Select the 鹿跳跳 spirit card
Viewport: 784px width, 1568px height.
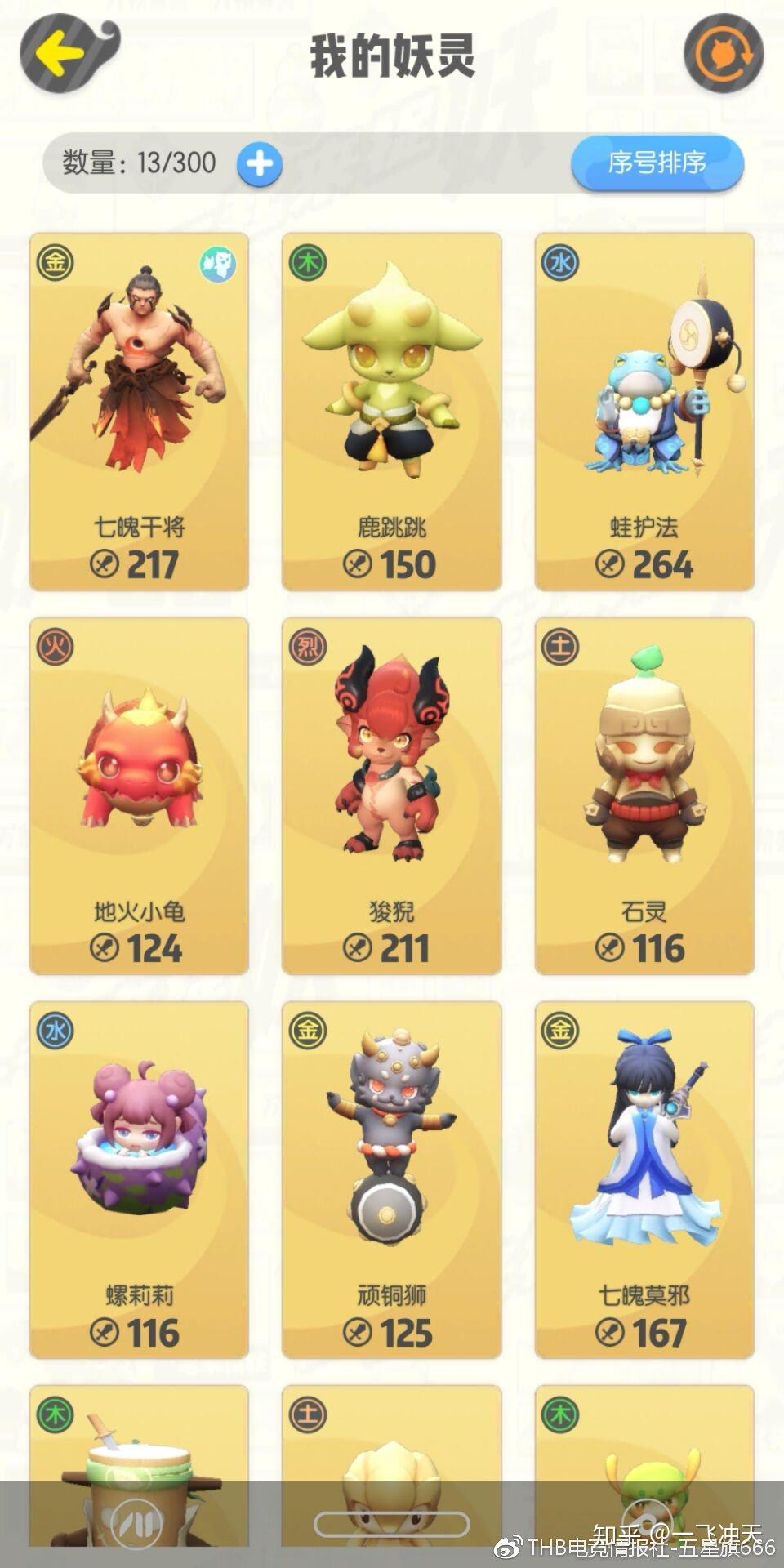[x=391, y=412]
